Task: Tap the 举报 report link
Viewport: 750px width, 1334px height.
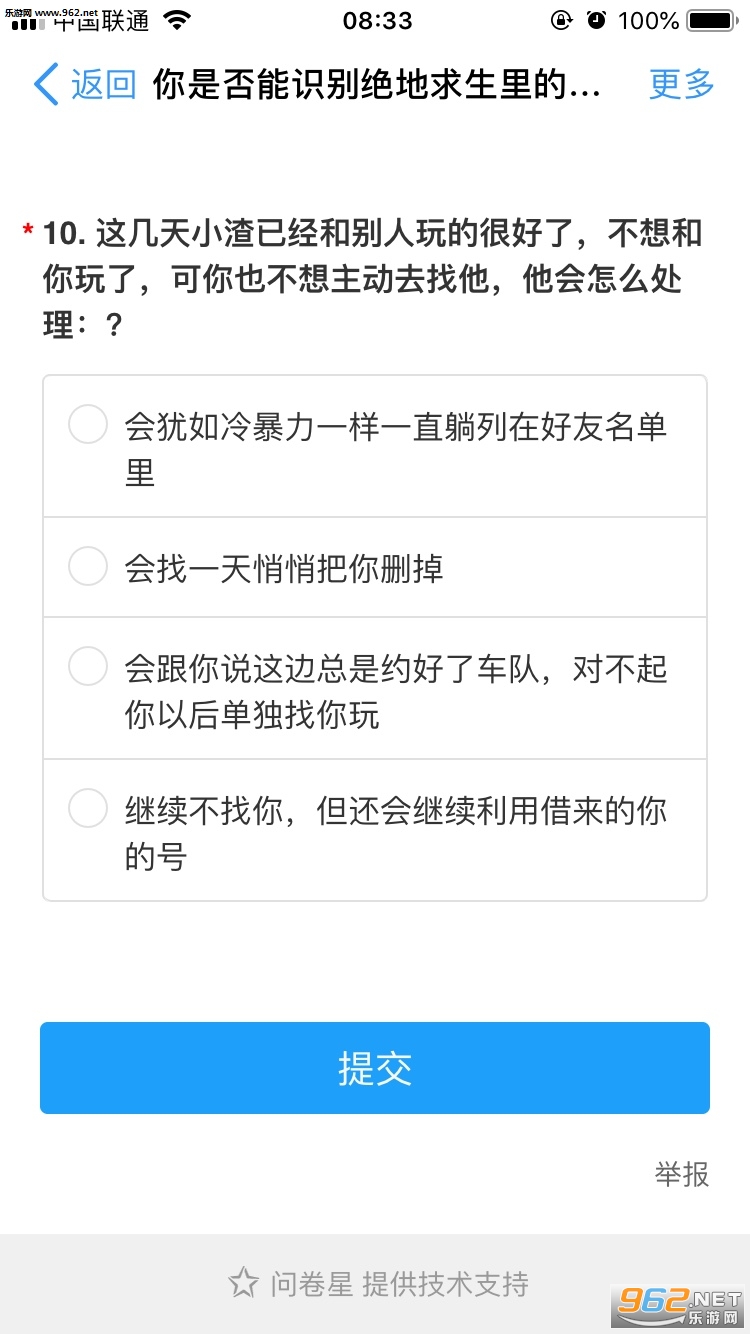Action: click(x=682, y=1174)
